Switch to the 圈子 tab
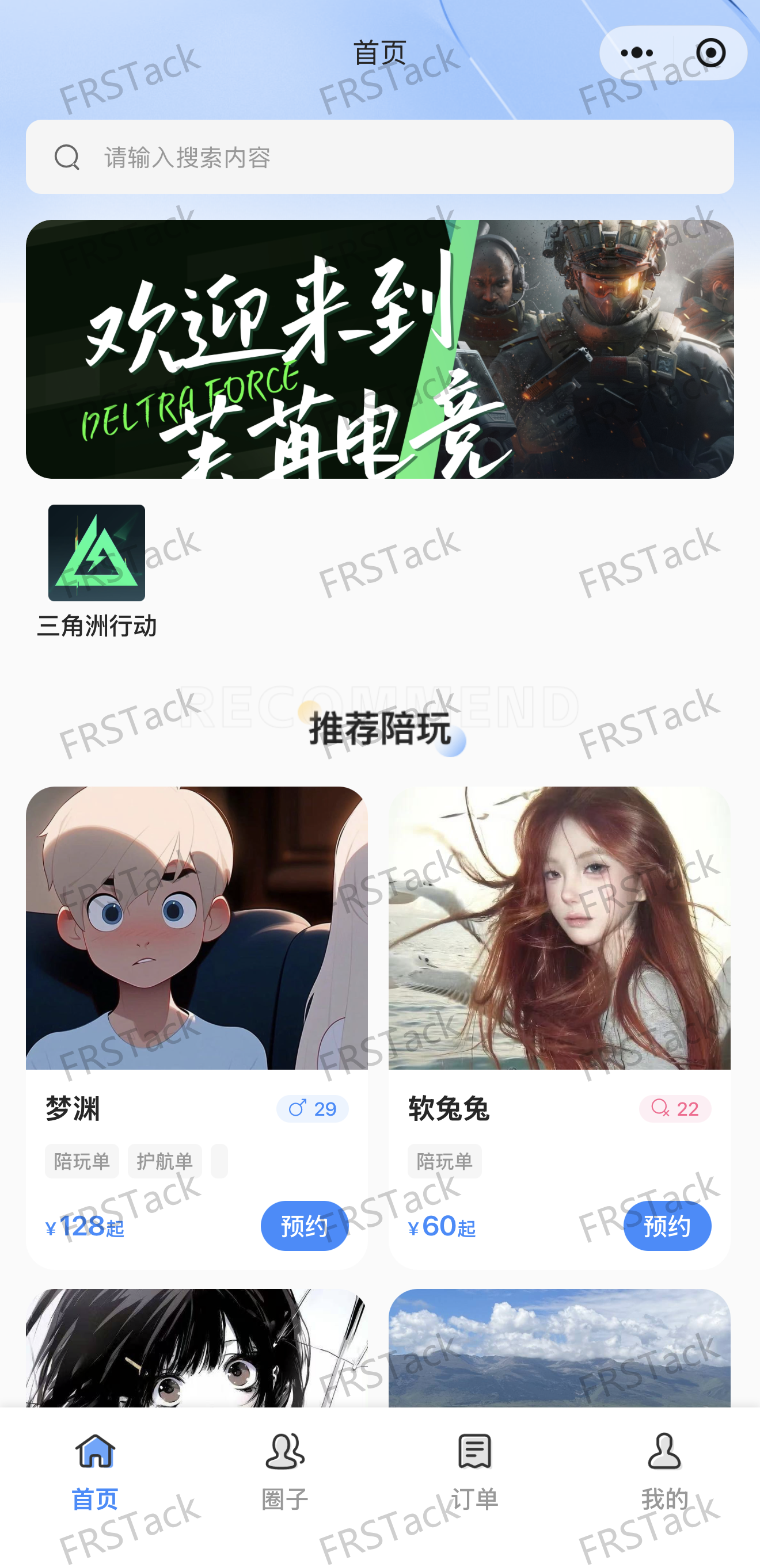Viewport: 760px width, 1568px height. [x=284, y=1471]
